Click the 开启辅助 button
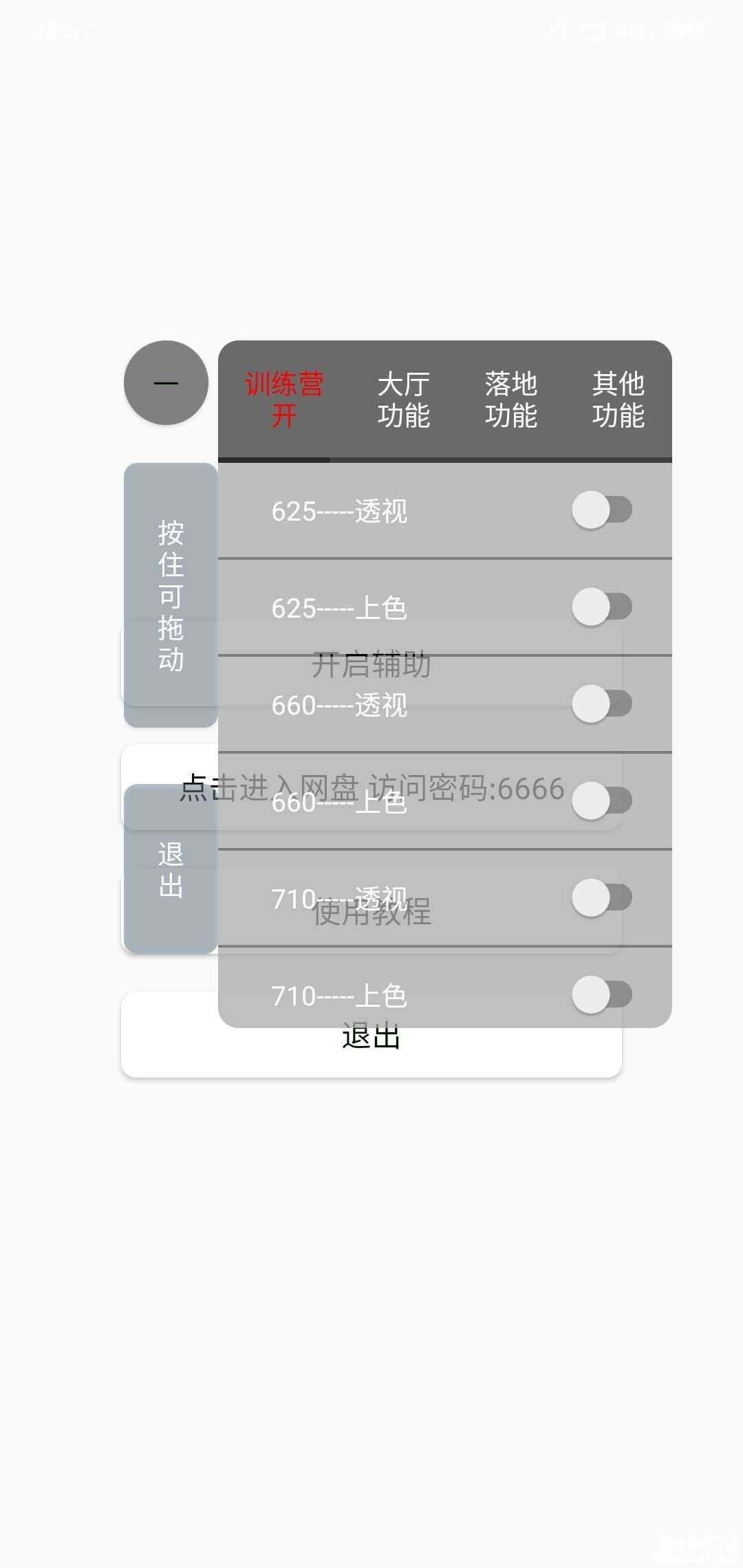The image size is (743, 1568). tap(371, 664)
